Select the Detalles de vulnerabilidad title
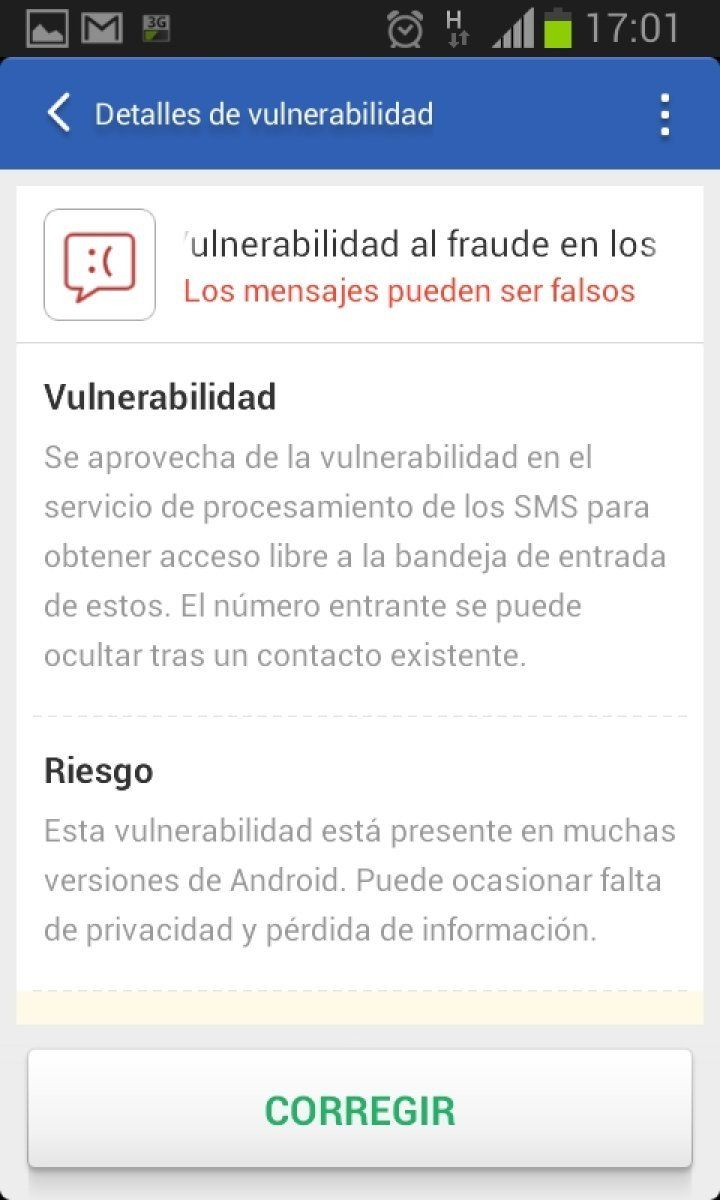The height and width of the screenshot is (1200, 720). pyautogui.click(x=262, y=114)
